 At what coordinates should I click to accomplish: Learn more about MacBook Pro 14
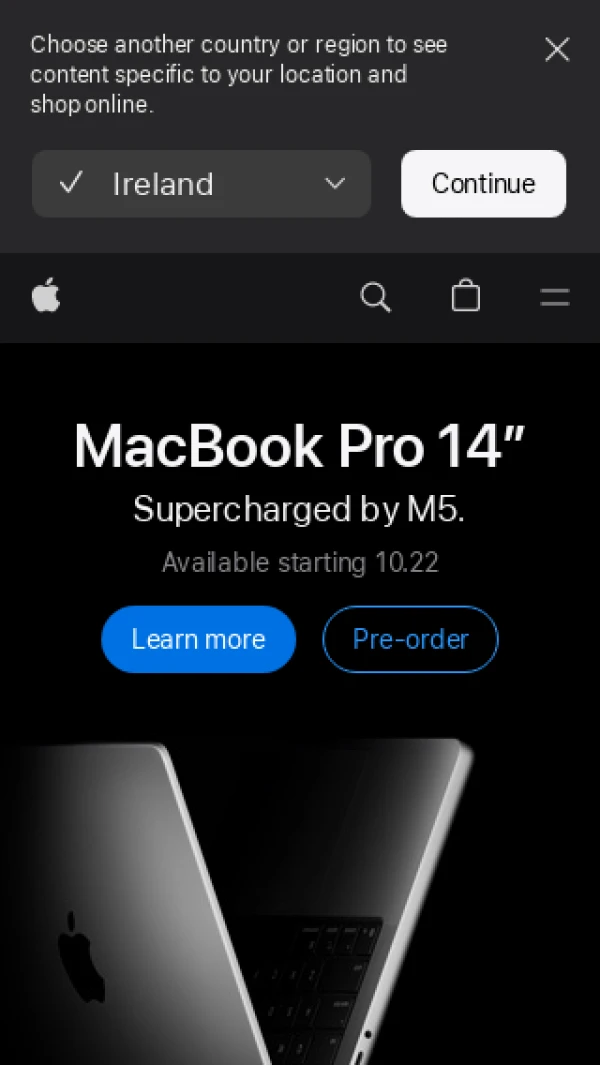(198, 639)
